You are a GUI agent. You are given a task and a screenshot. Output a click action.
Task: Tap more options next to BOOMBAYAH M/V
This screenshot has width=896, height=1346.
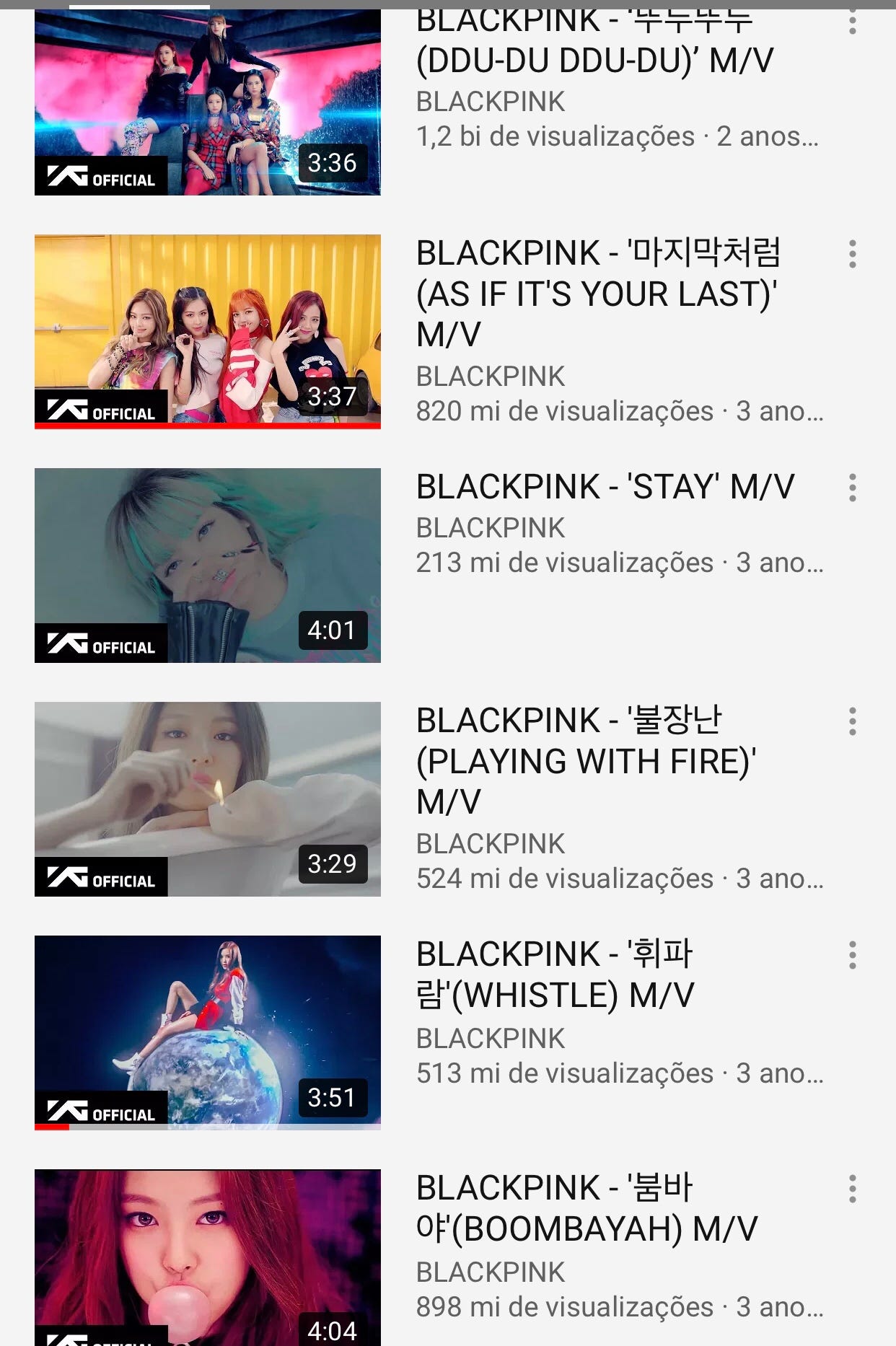pos(853,1189)
